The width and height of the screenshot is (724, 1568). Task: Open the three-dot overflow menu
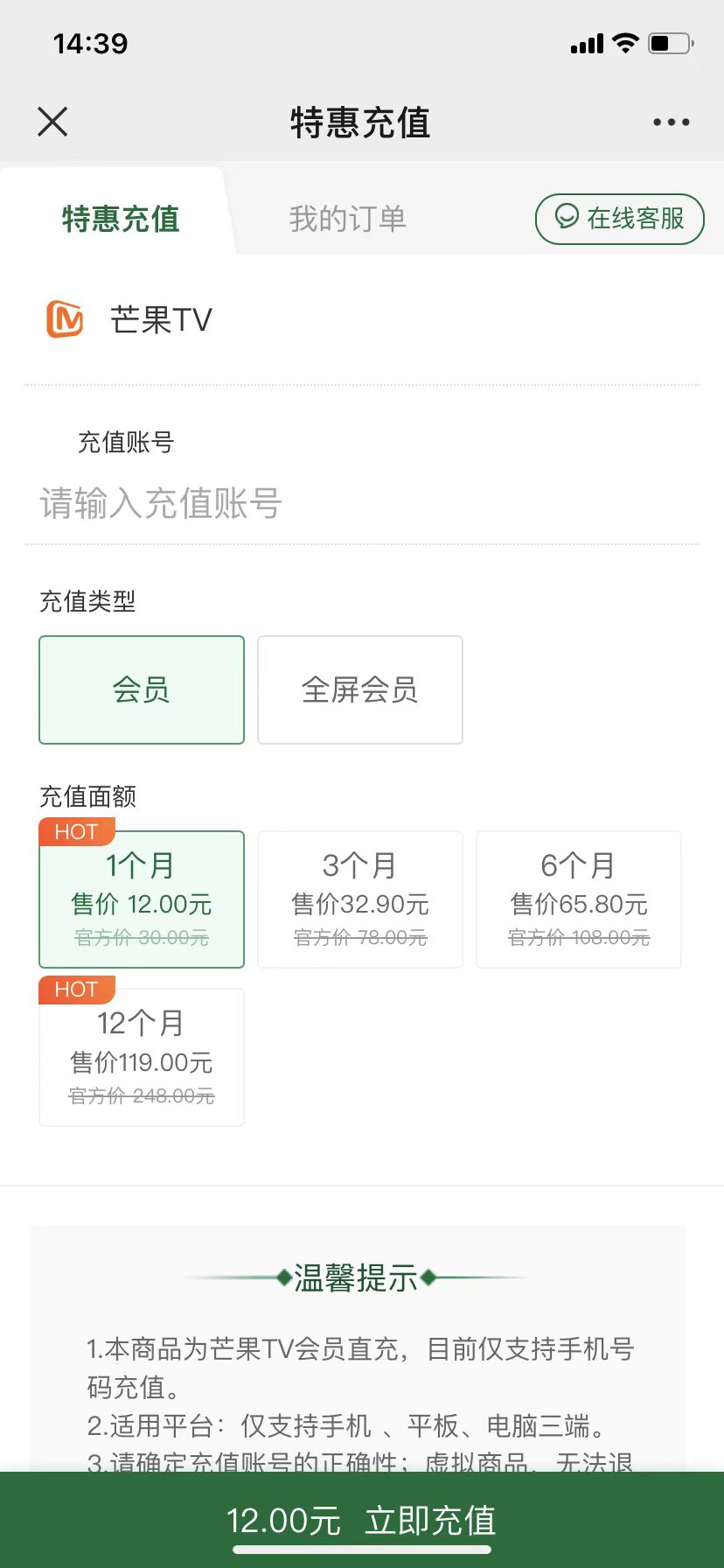[x=671, y=122]
